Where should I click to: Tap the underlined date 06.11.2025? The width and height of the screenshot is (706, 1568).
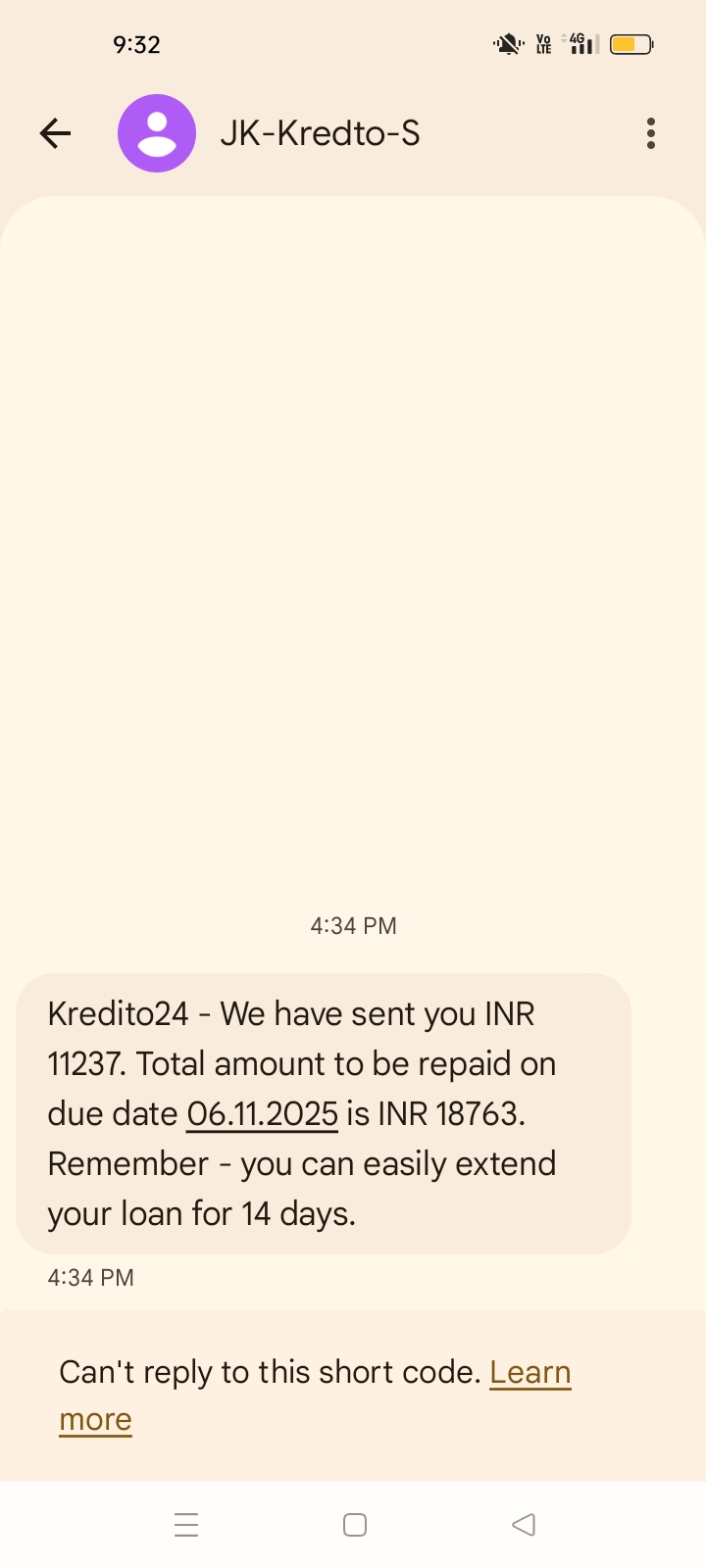[x=262, y=1114]
